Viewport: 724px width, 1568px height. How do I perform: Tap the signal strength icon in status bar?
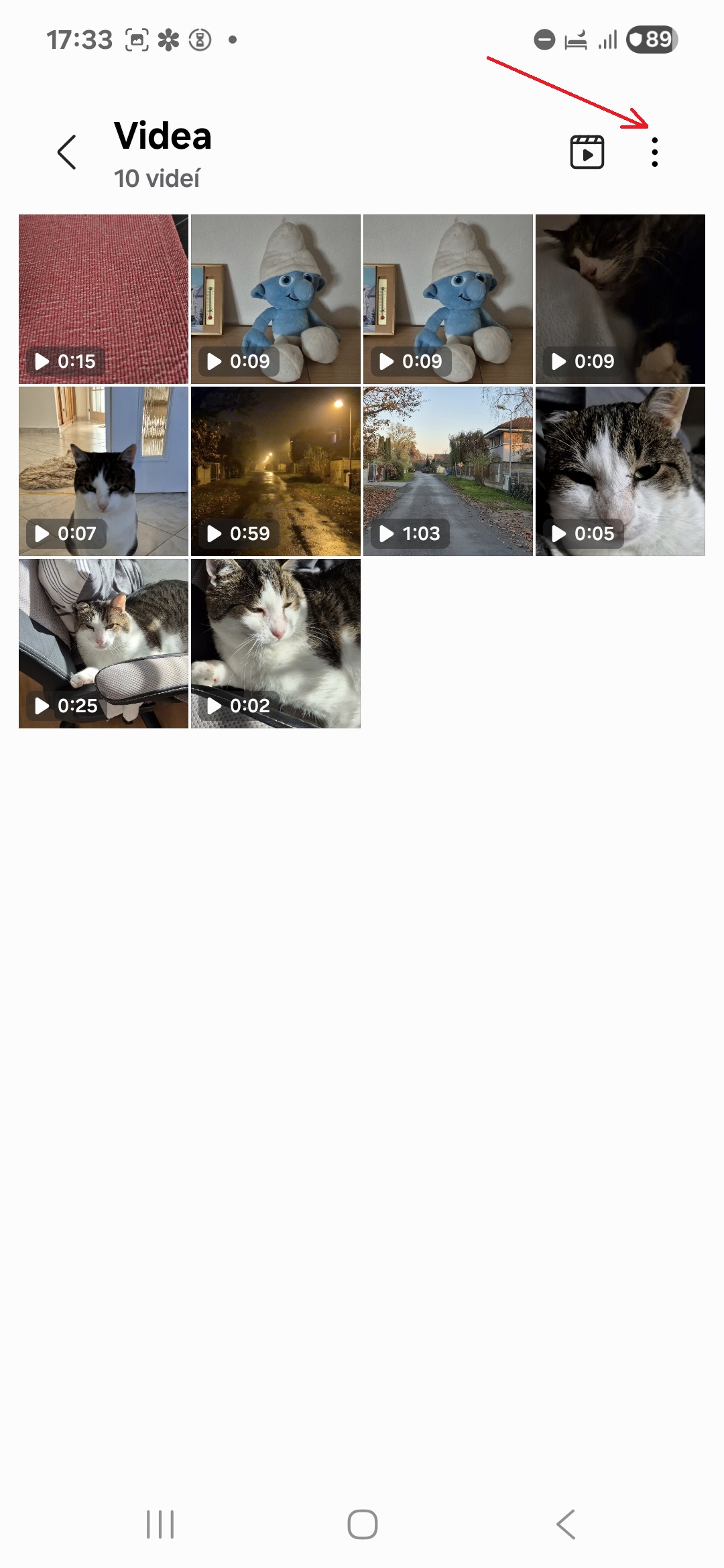click(605, 40)
